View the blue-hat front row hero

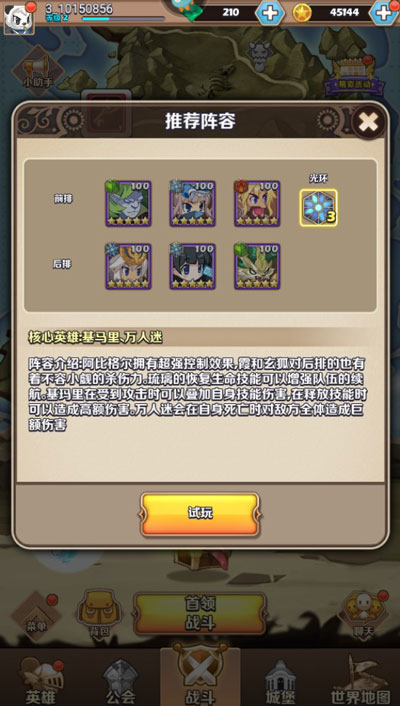[193, 204]
